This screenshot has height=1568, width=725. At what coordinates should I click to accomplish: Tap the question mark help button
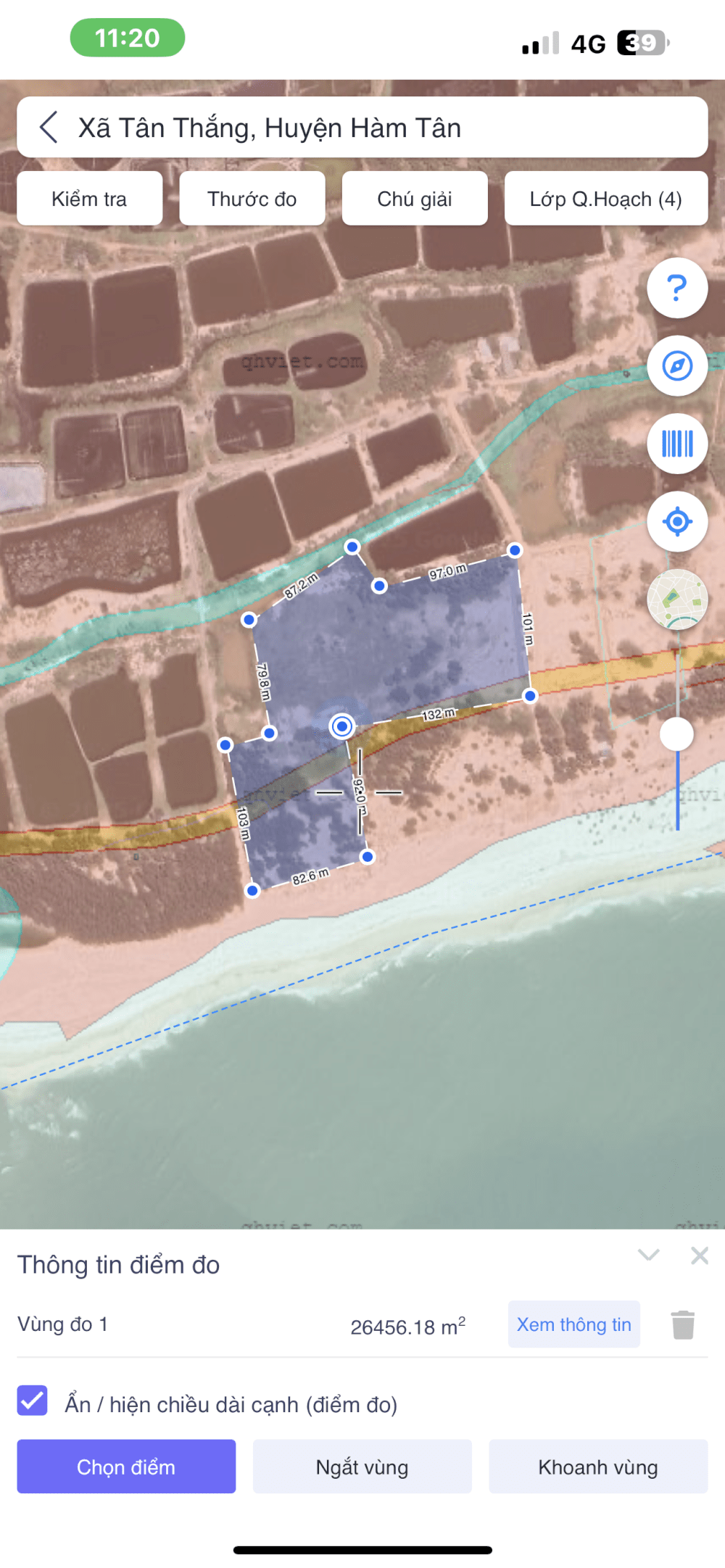tap(676, 288)
